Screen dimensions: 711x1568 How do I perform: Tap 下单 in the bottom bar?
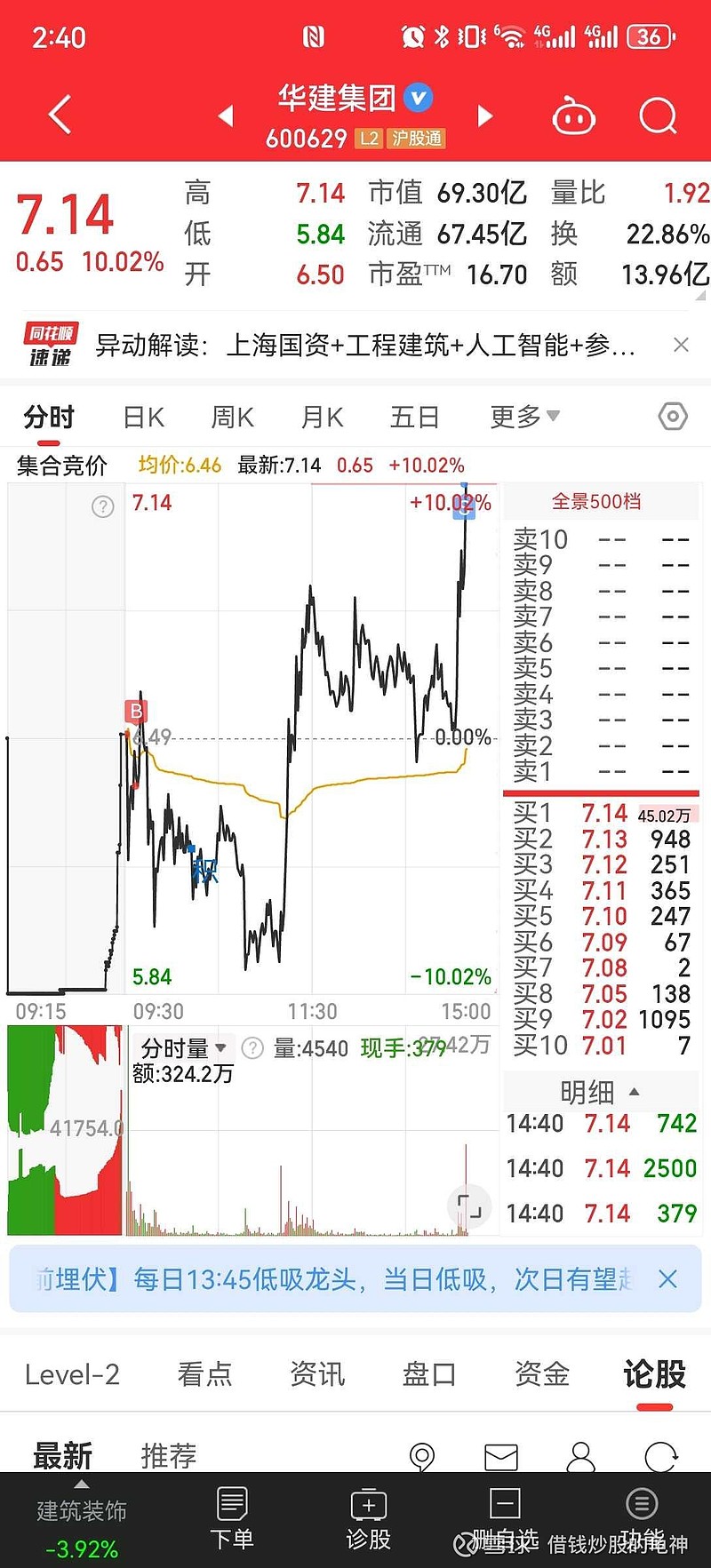232,1519
